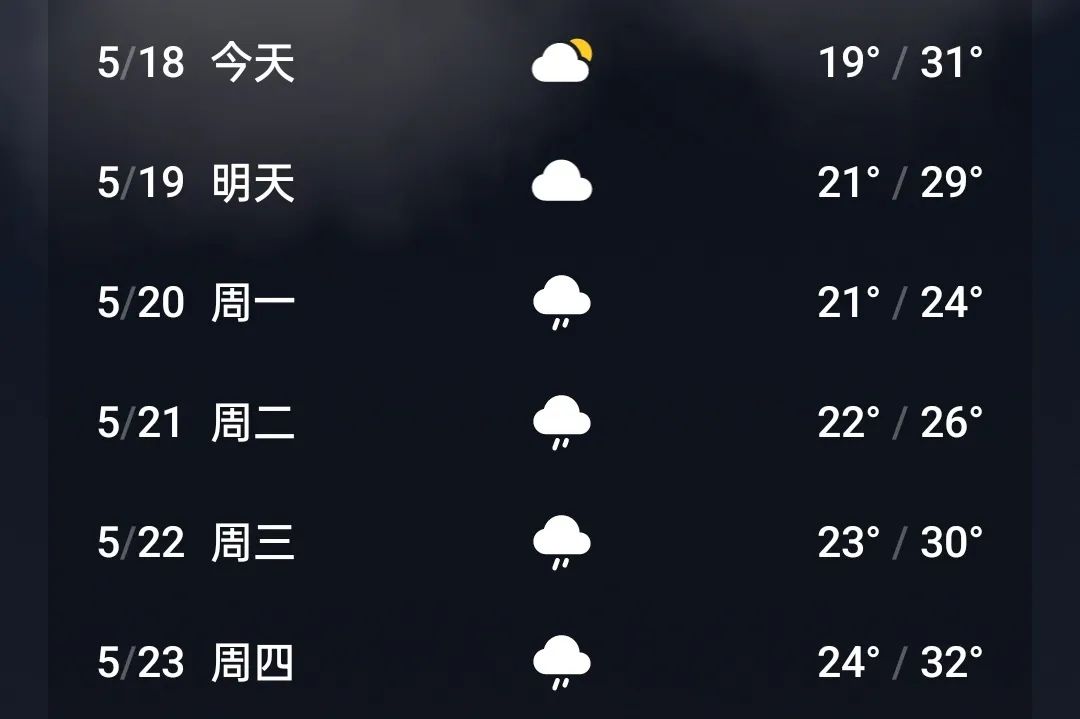Select the 5/21 Tuesday forecast row

[540, 422]
